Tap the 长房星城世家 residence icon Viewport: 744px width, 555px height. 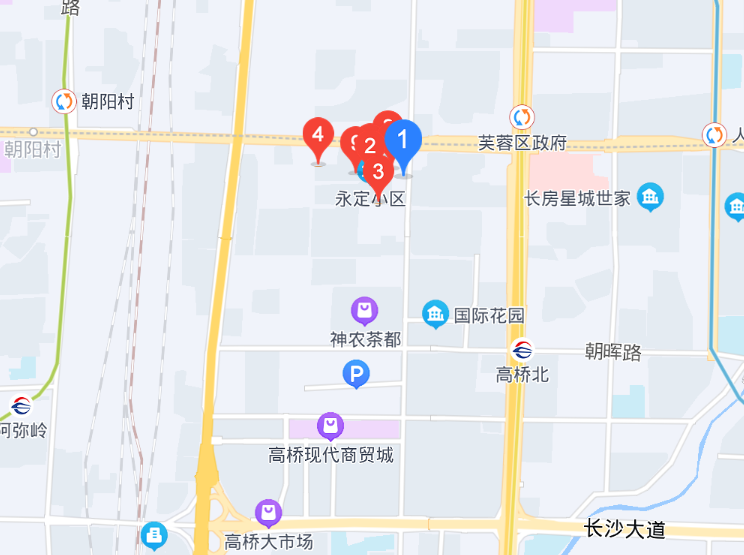click(651, 197)
